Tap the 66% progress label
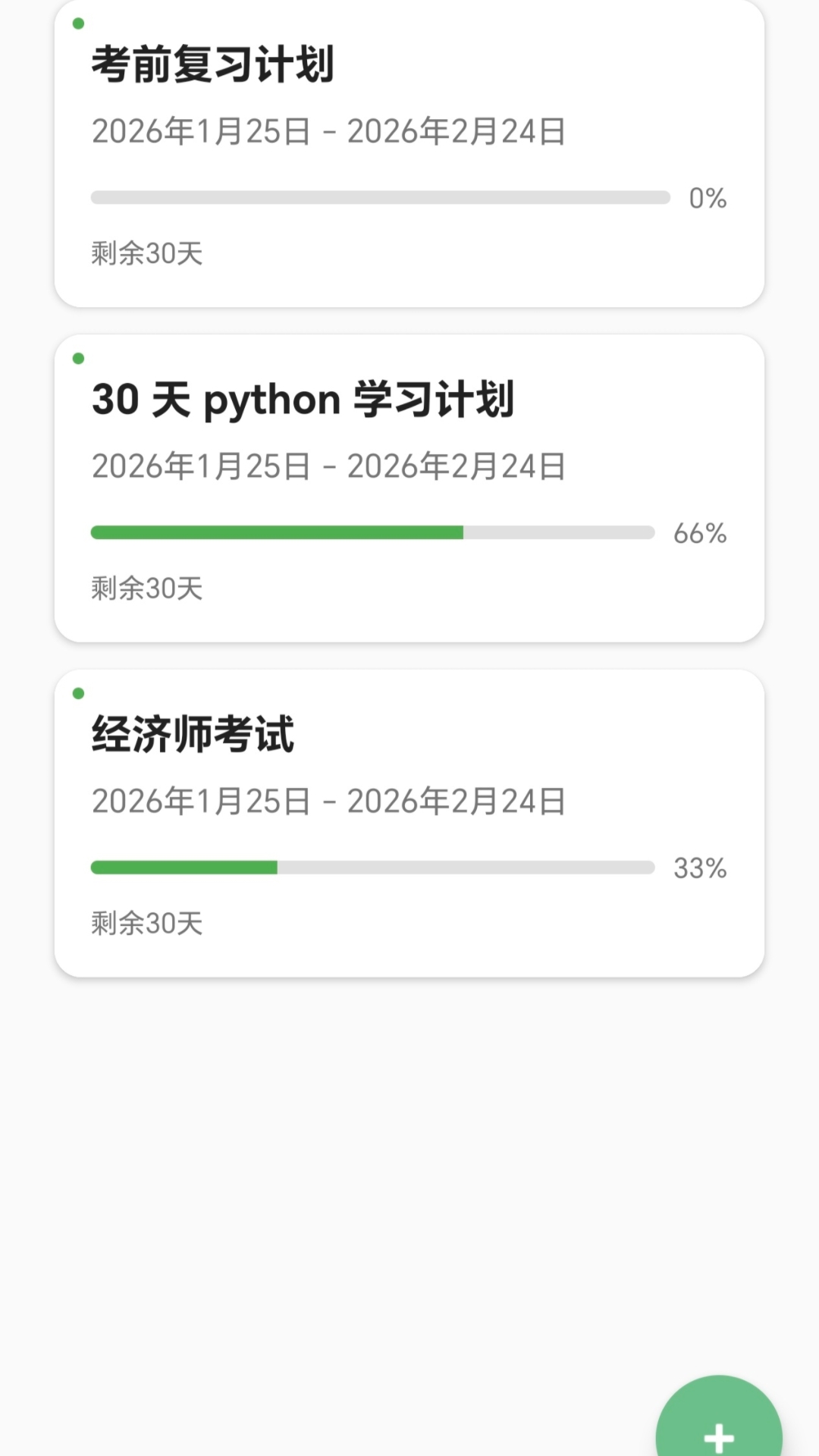This screenshot has width=819, height=1456. point(701,533)
